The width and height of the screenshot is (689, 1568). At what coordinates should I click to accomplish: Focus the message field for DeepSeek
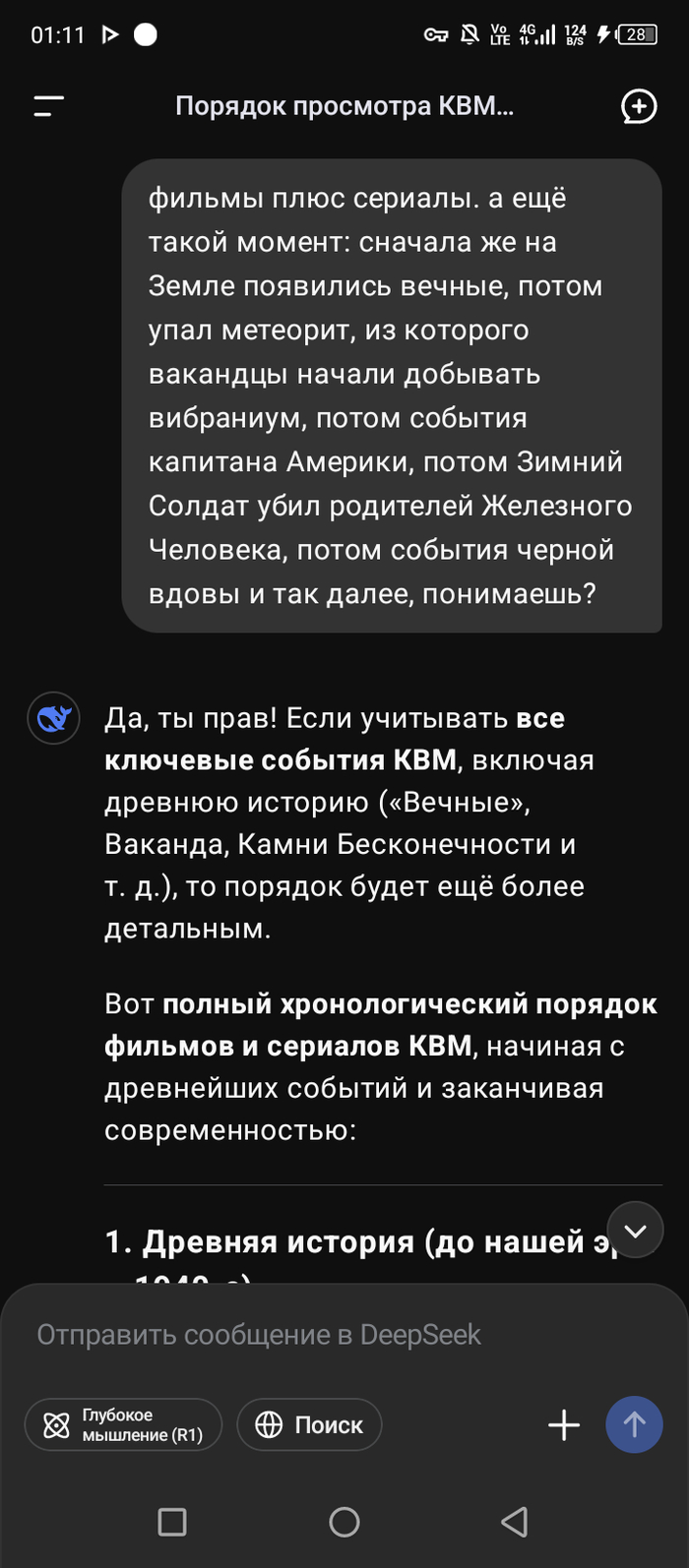tap(295, 1335)
